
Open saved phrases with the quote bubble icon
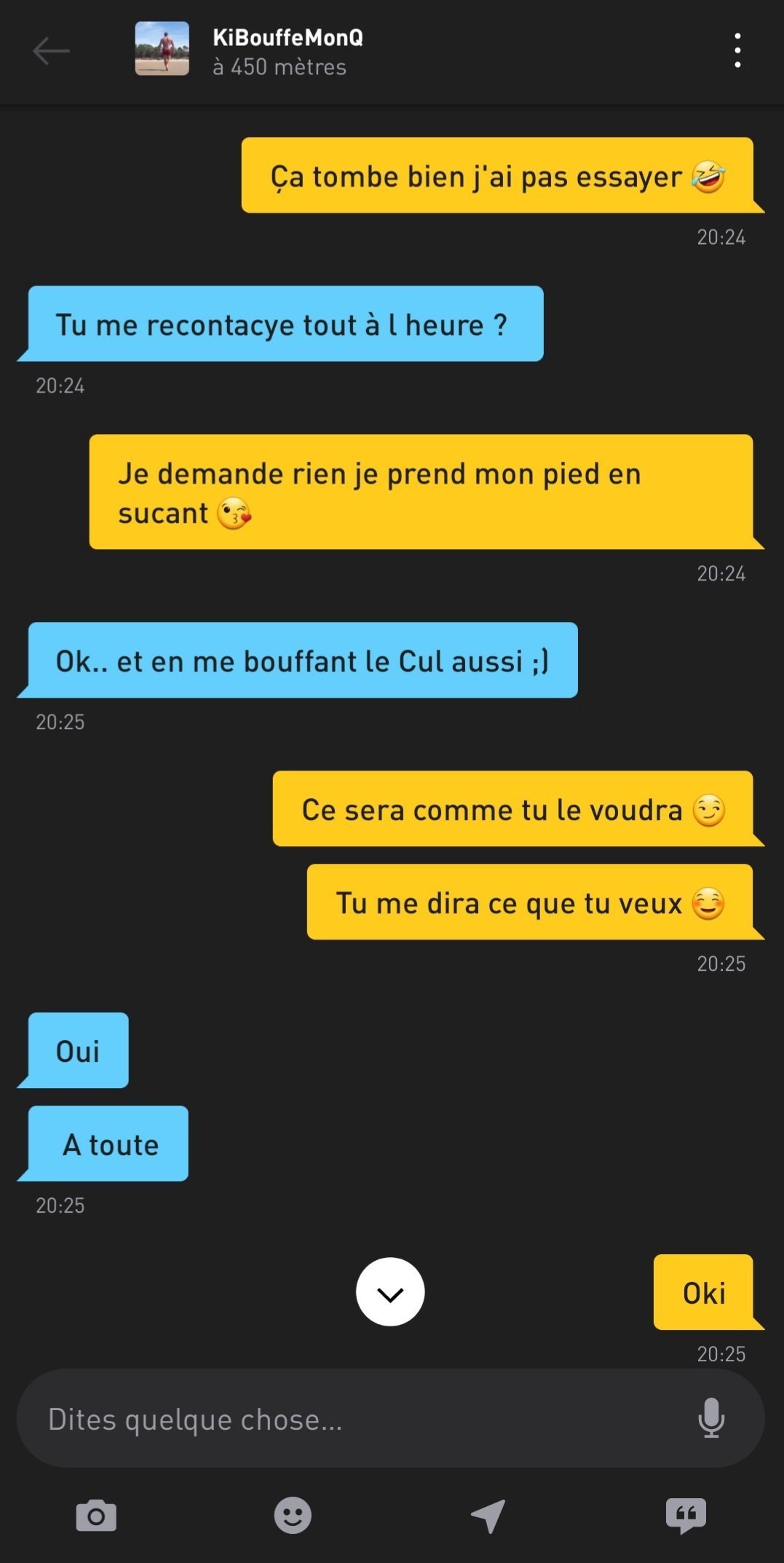[x=686, y=1516]
